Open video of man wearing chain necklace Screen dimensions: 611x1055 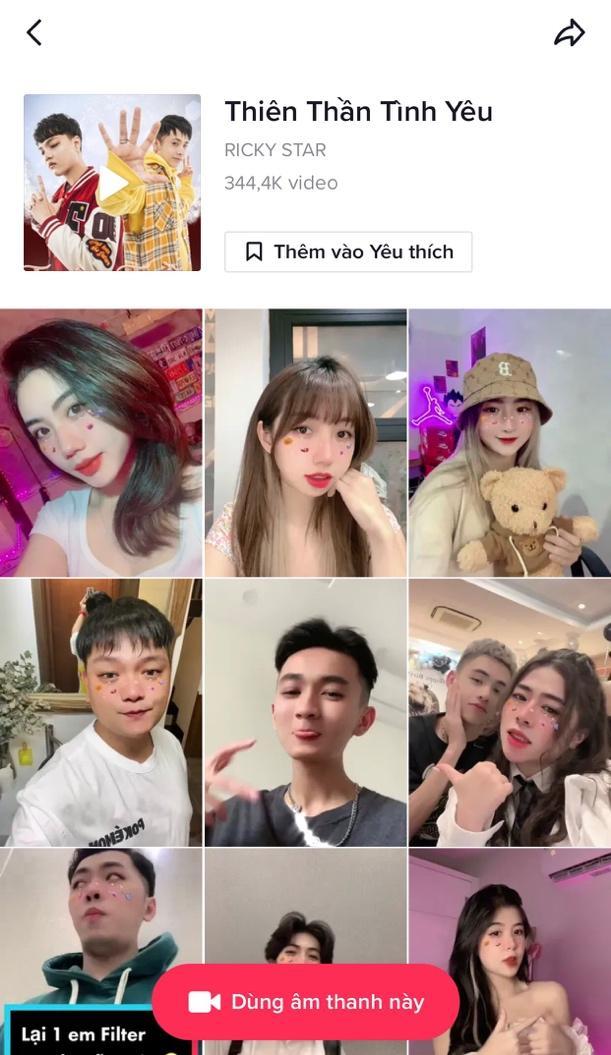point(305,712)
